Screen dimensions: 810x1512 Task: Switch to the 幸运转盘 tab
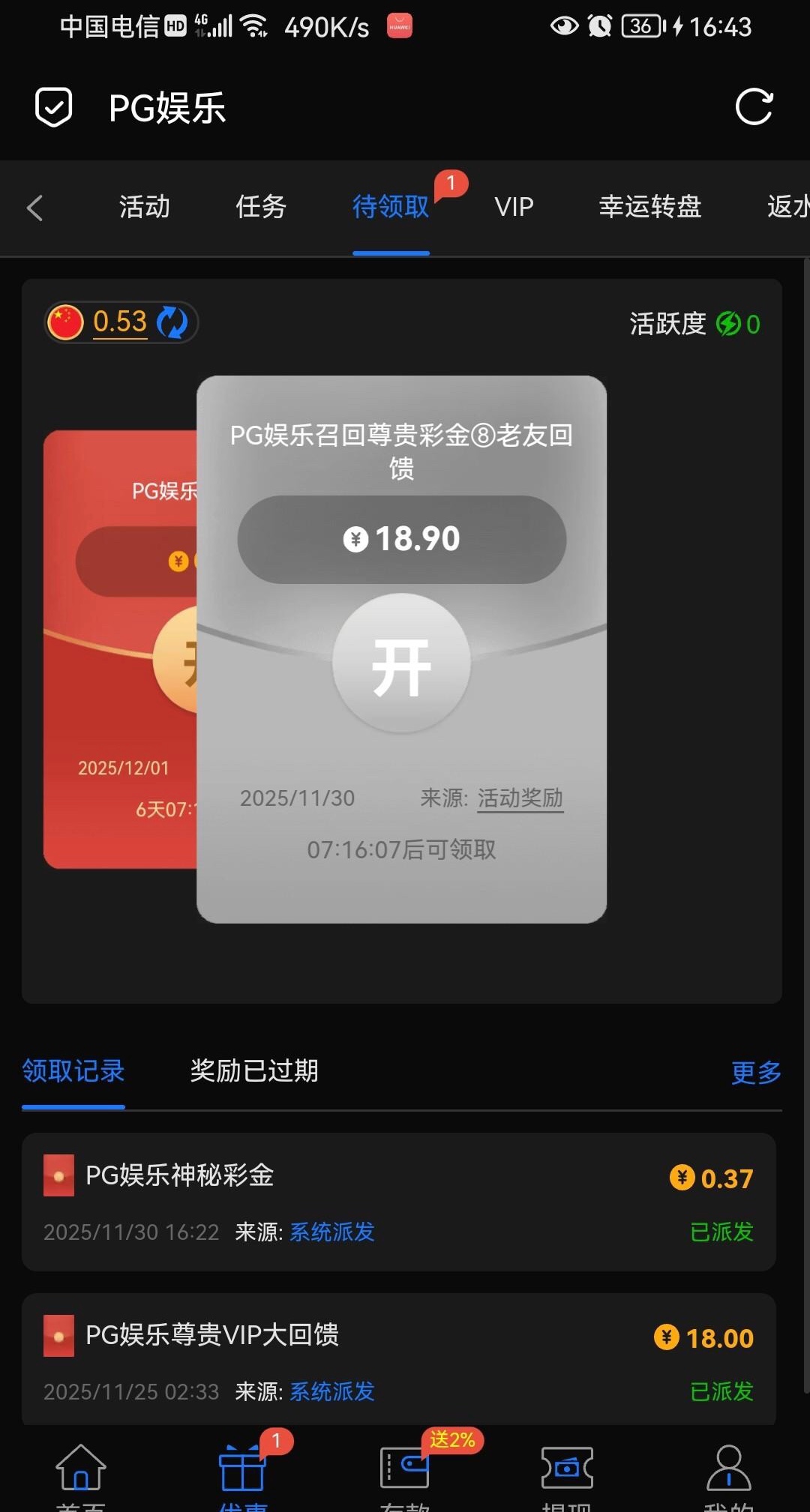click(649, 207)
